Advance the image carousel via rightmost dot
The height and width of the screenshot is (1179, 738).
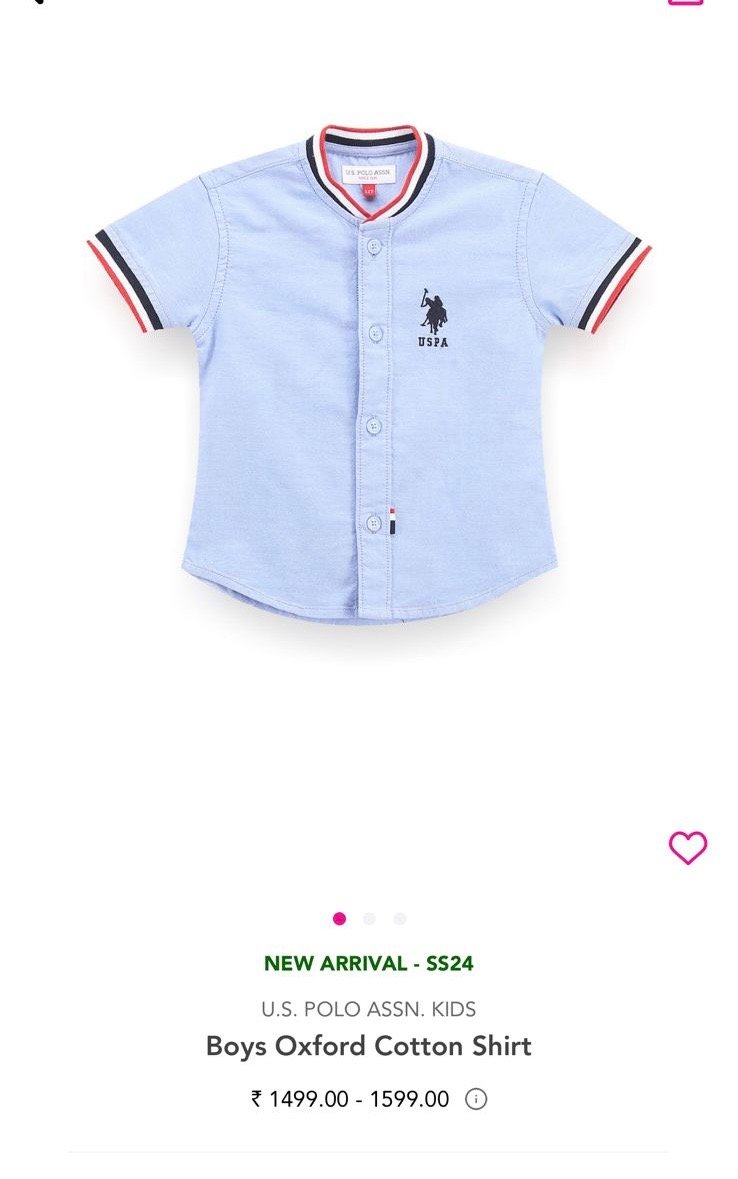pos(398,918)
